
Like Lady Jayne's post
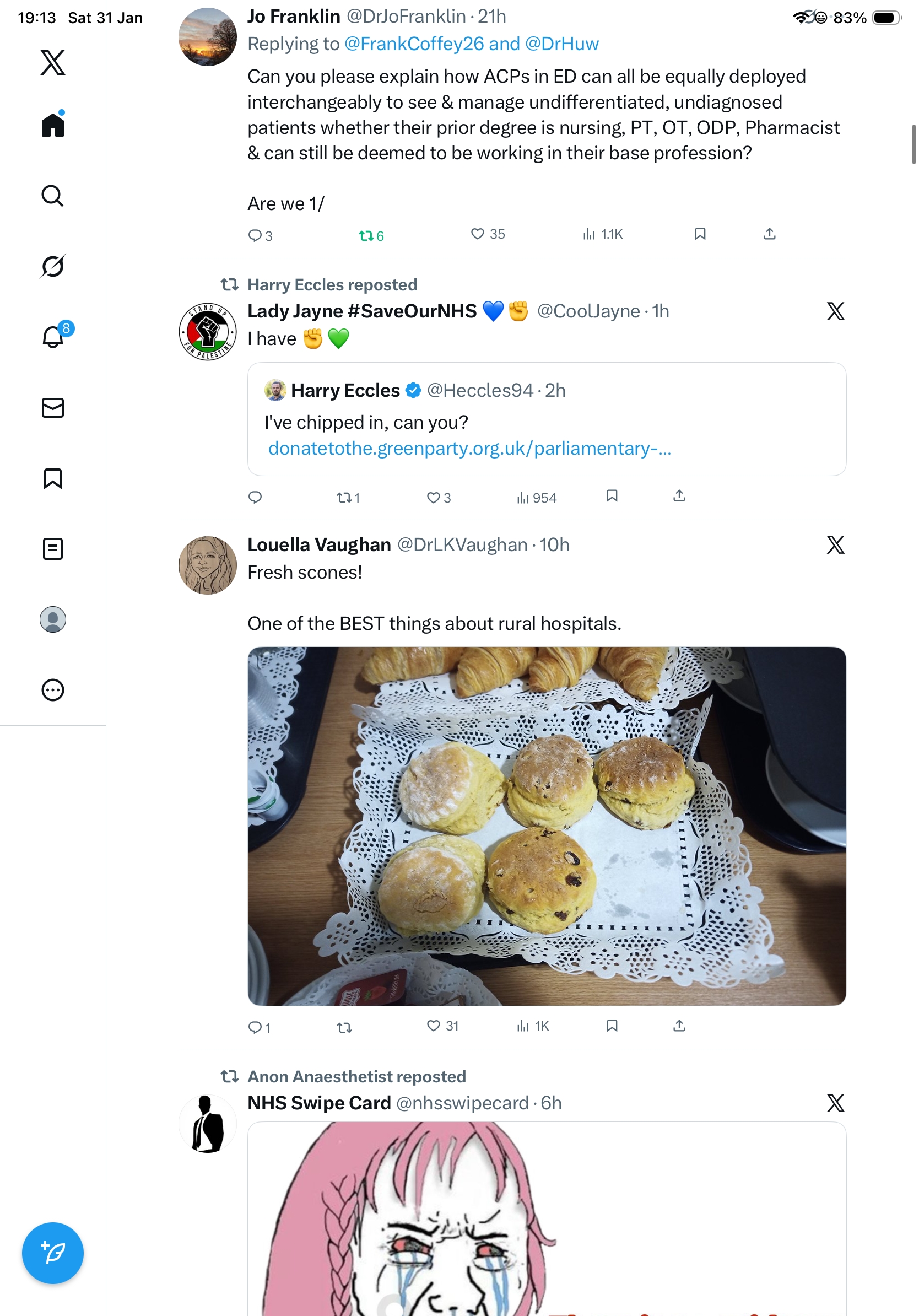433,498
